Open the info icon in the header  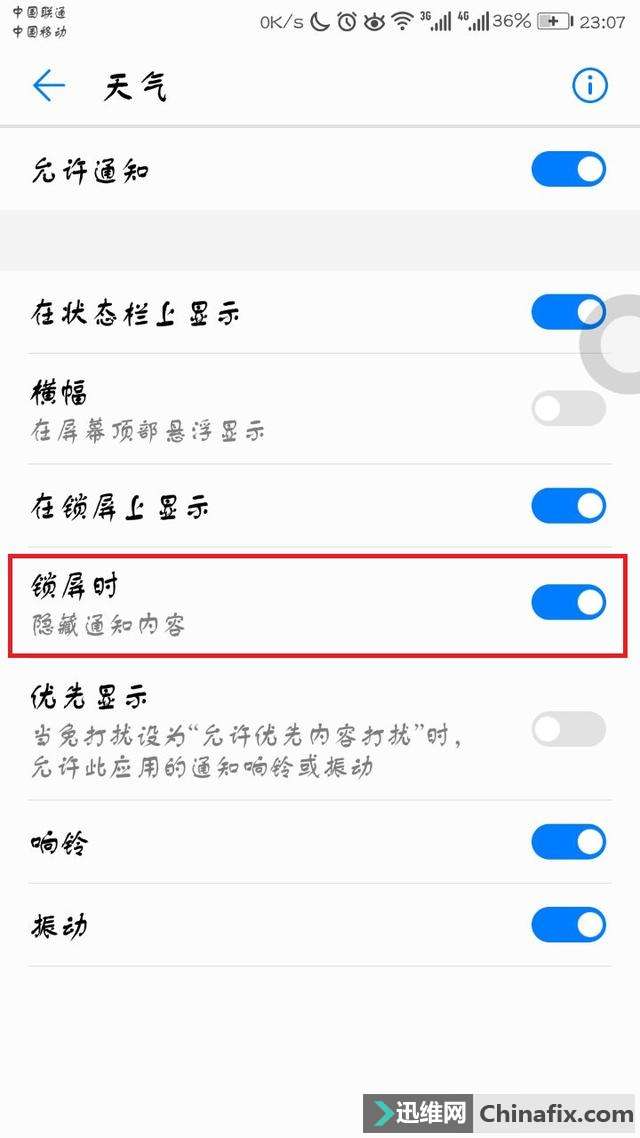click(589, 86)
